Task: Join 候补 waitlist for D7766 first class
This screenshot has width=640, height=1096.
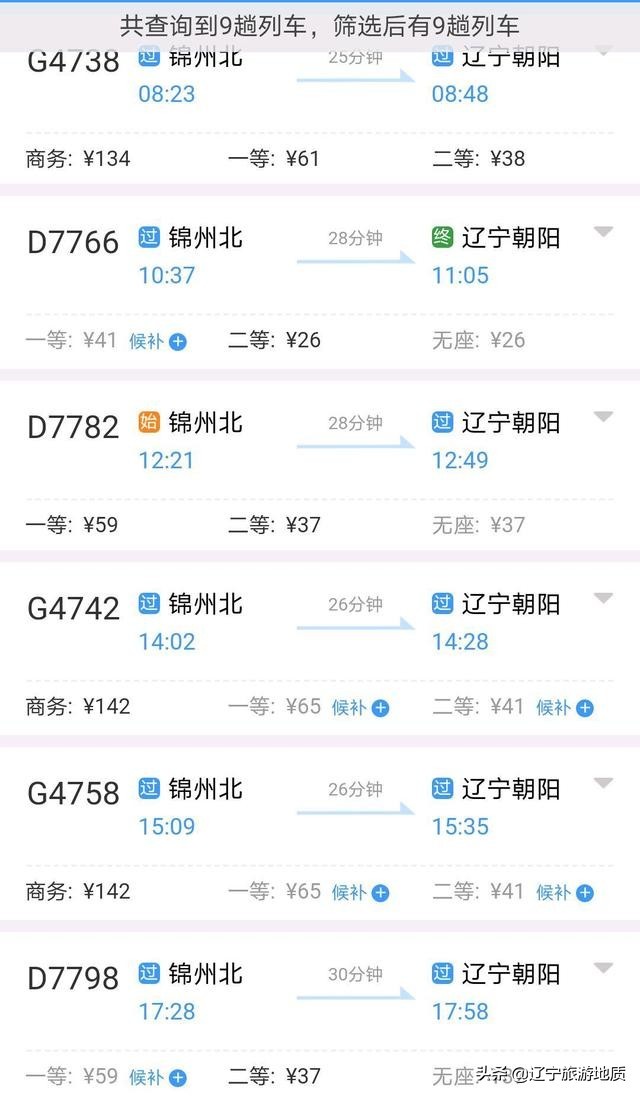Action: pos(158,342)
